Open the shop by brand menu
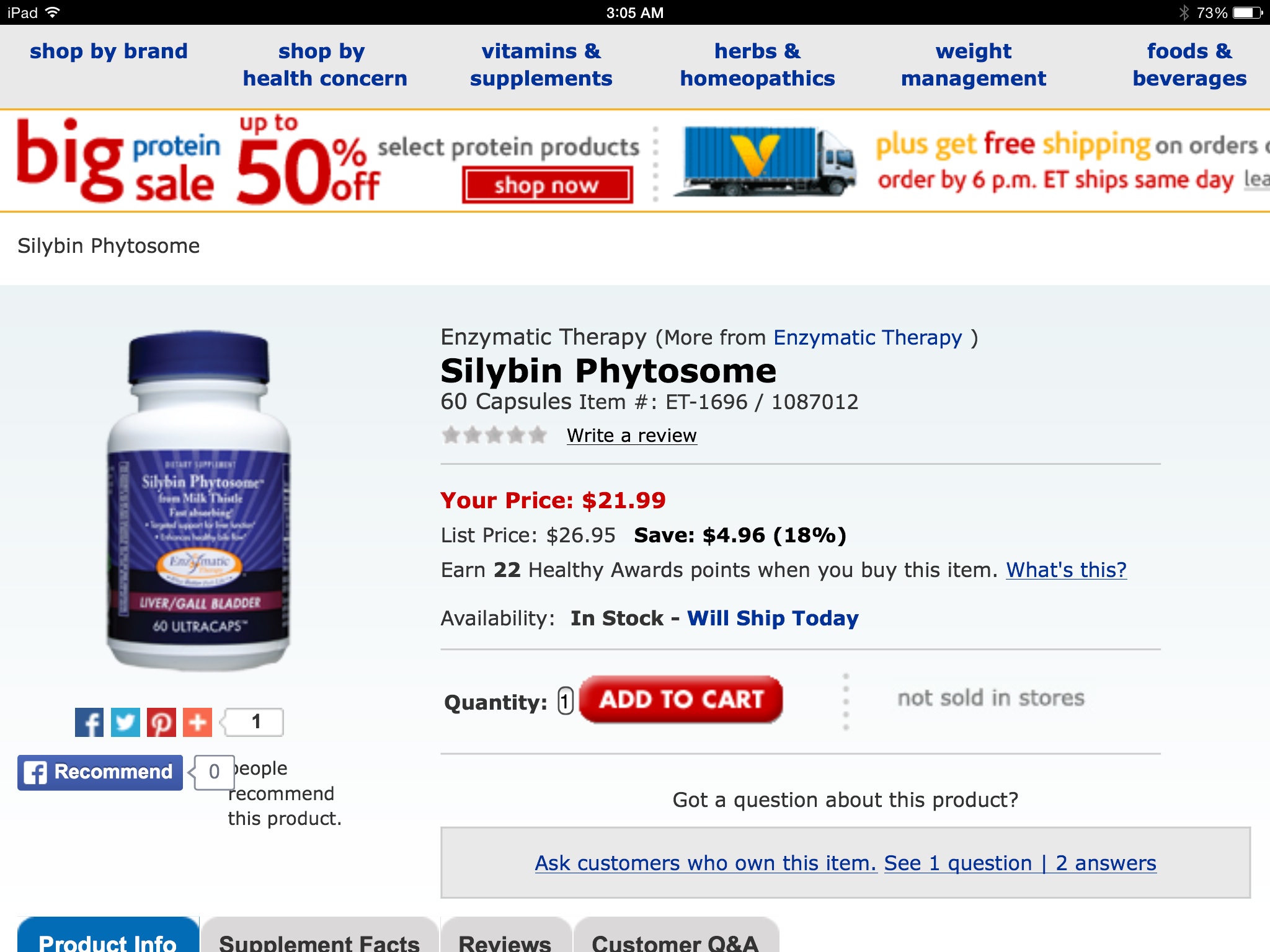 pyautogui.click(x=109, y=51)
